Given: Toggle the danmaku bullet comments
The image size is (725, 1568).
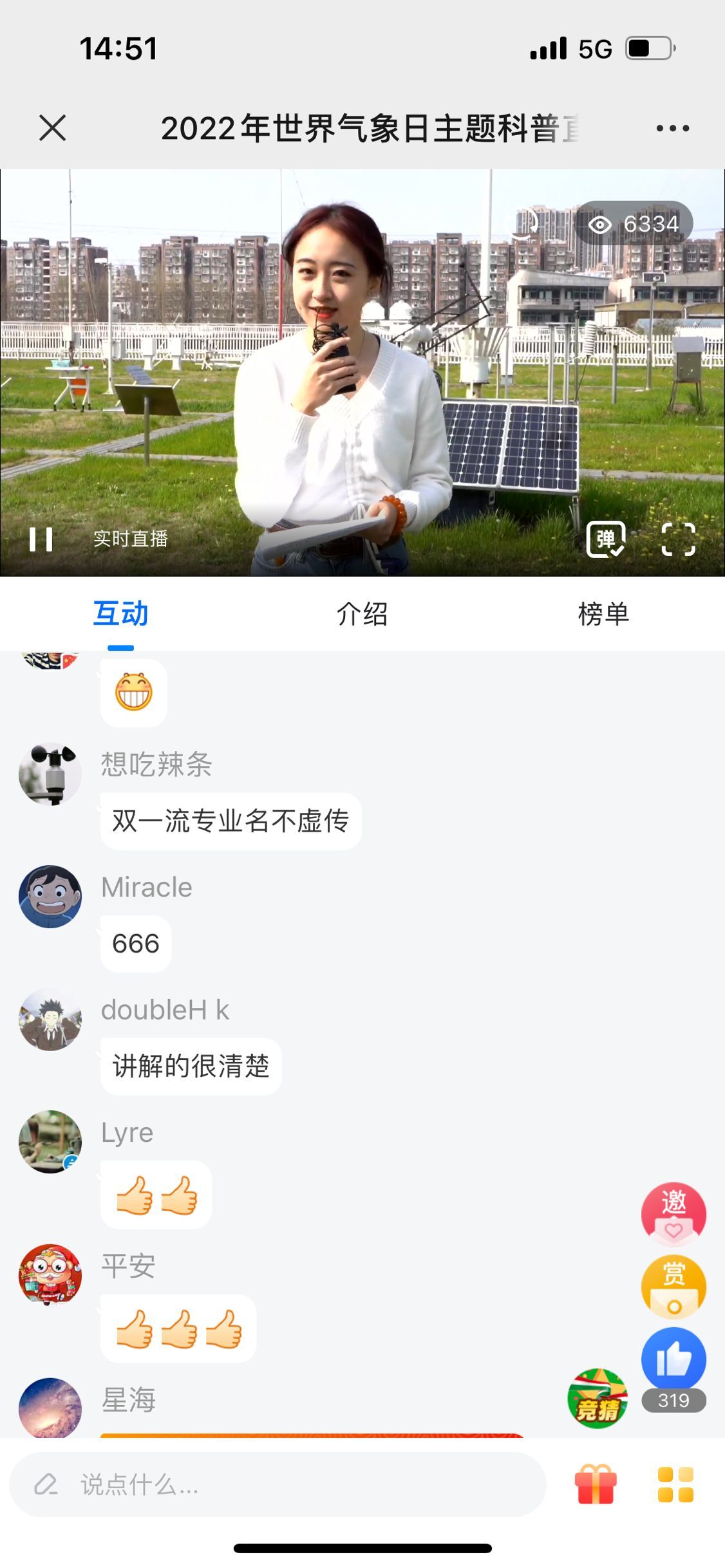Looking at the screenshot, I should click(606, 539).
